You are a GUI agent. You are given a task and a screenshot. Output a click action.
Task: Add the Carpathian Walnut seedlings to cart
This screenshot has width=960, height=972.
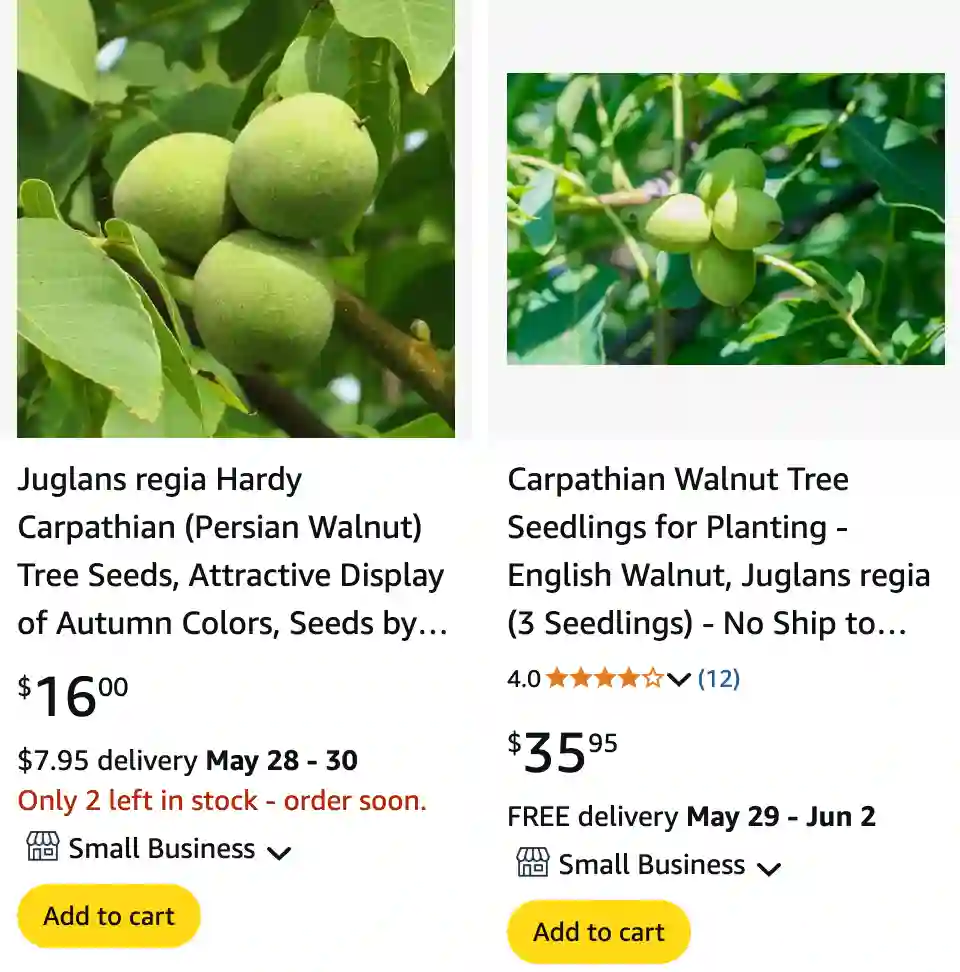pyautogui.click(x=597, y=931)
